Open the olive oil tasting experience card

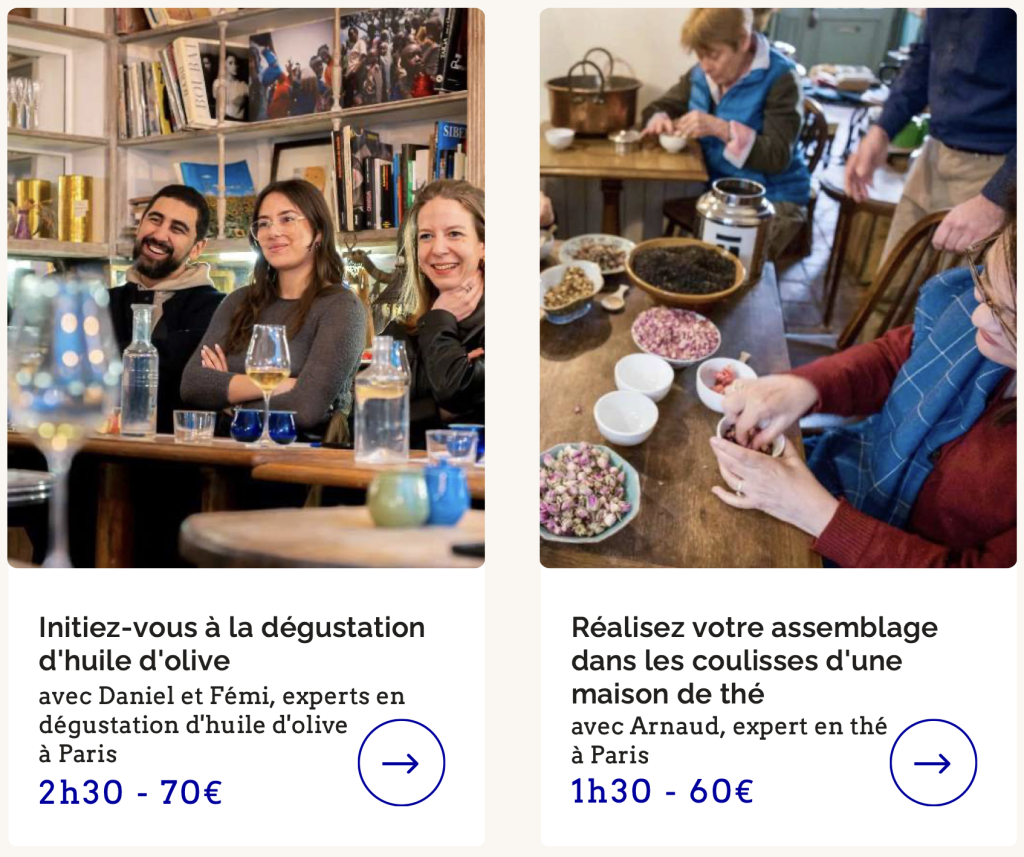(232, 644)
